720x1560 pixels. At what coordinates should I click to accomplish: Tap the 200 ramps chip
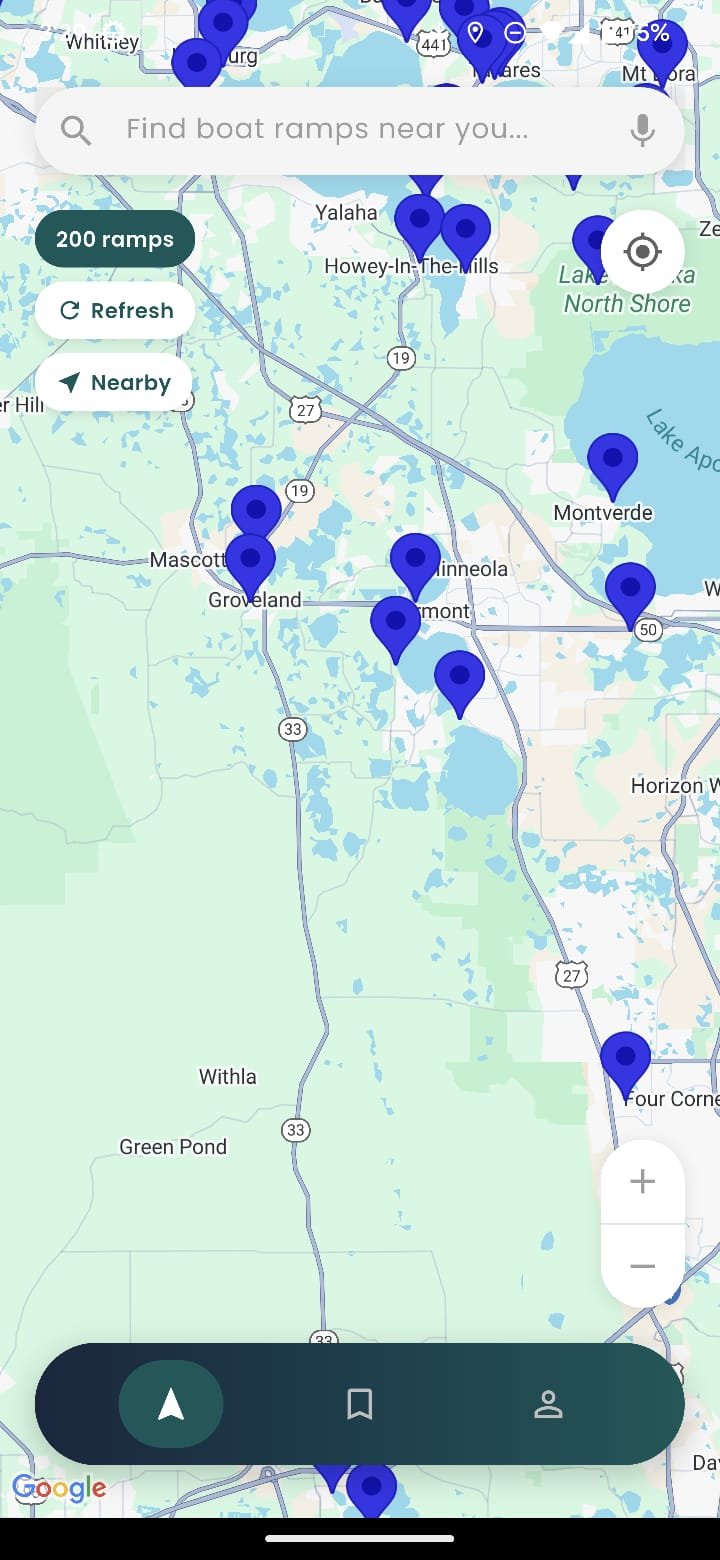pyautogui.click(x=115, y=239)
